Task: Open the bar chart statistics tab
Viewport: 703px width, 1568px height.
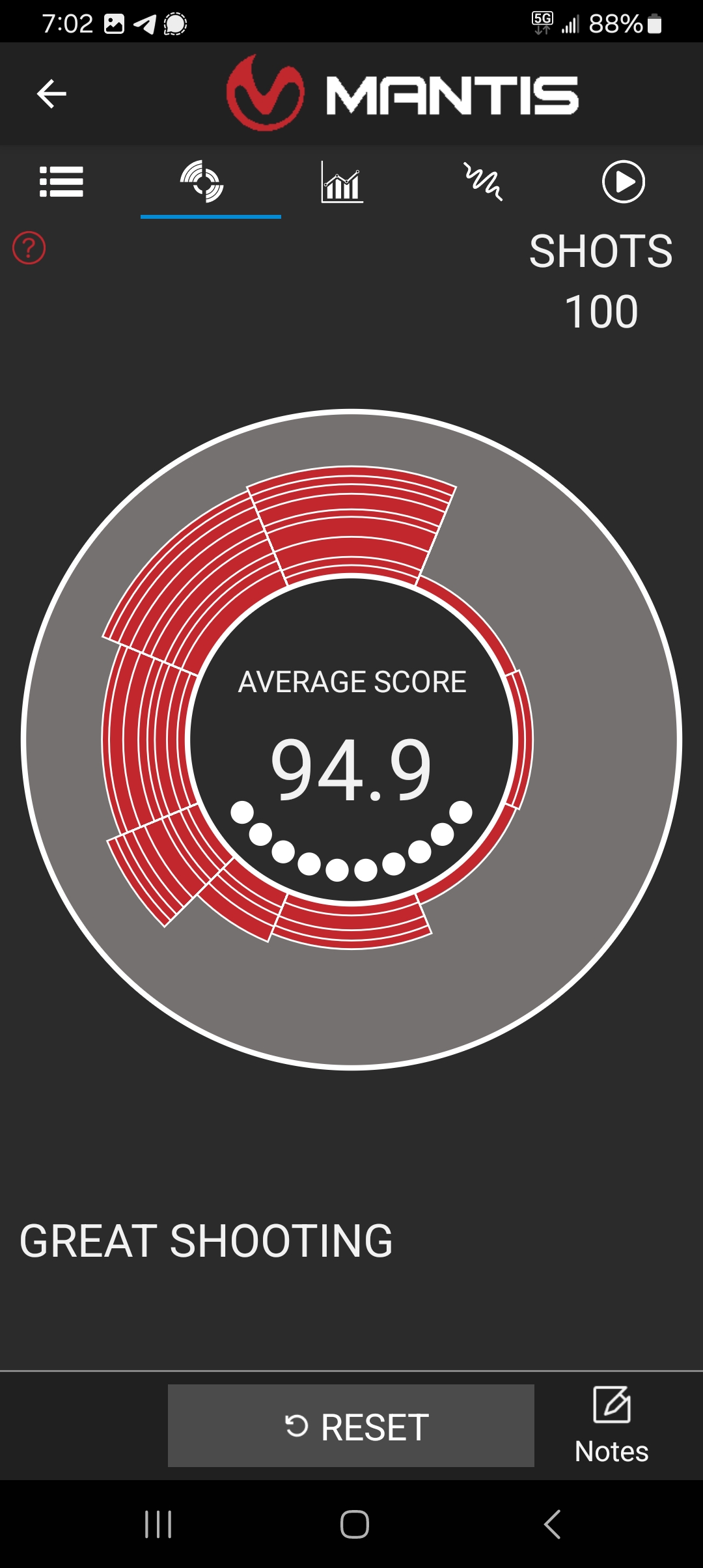Action: (x=342, y=182)
